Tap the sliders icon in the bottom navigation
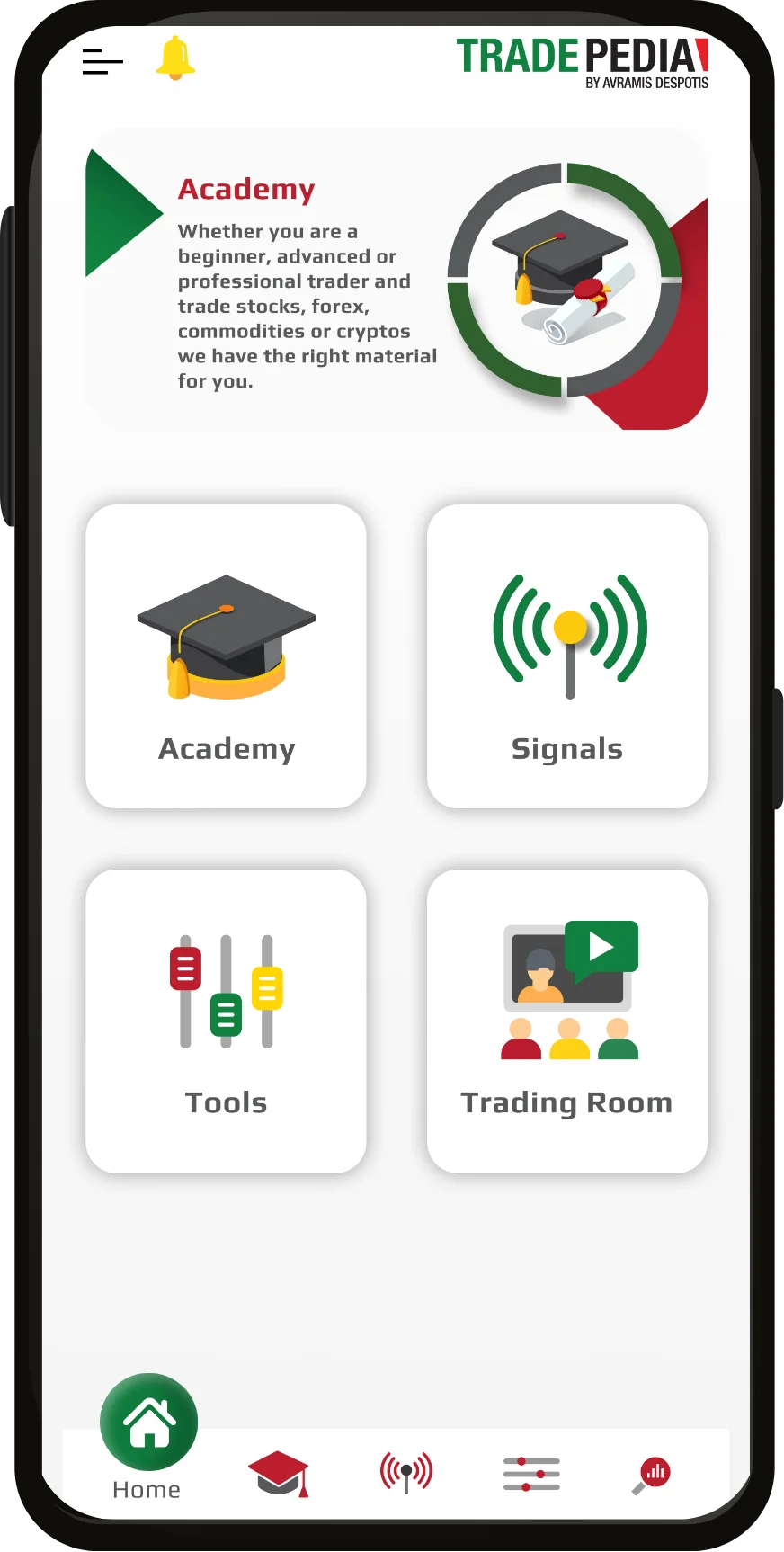 pos(530,1473)
